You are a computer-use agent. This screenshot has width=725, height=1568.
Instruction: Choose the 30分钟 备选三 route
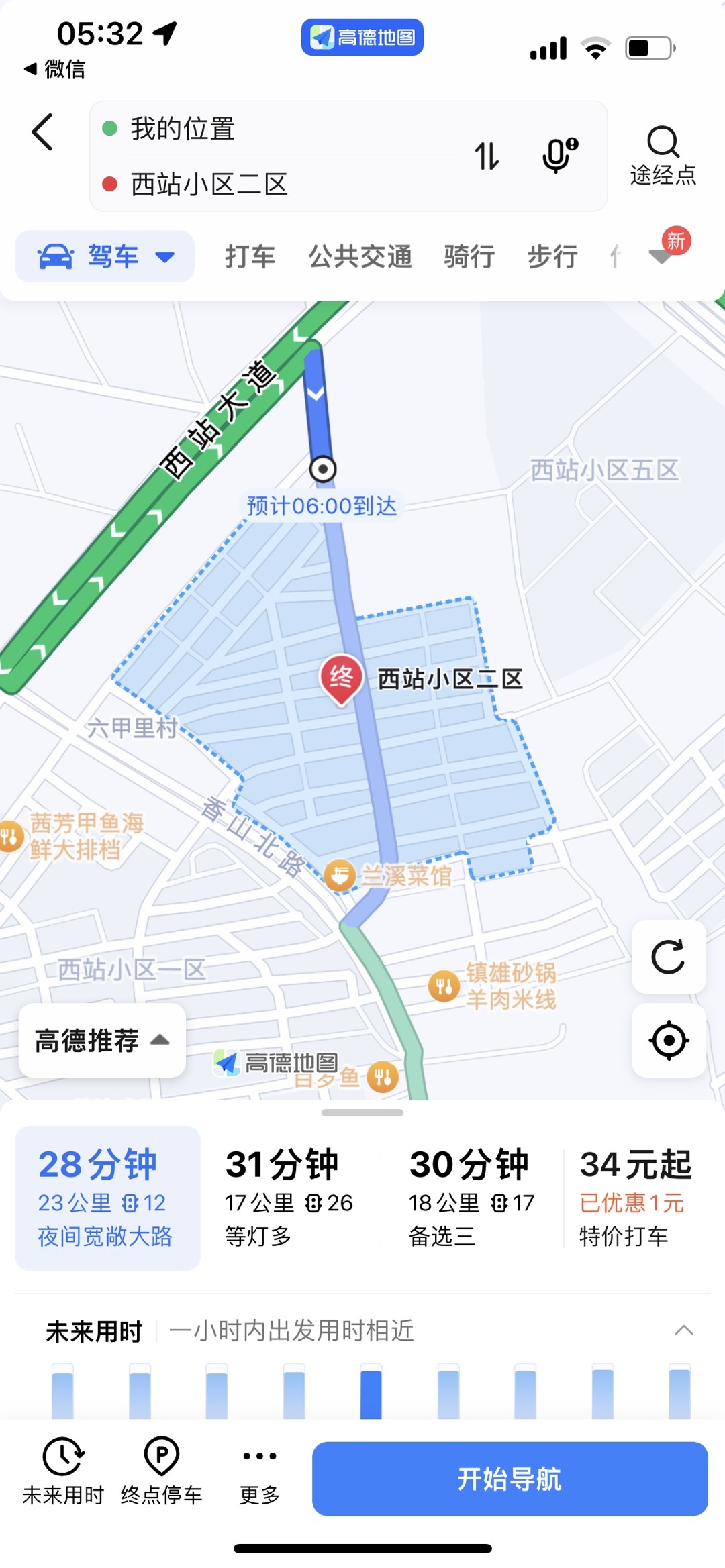(471, 1197)
